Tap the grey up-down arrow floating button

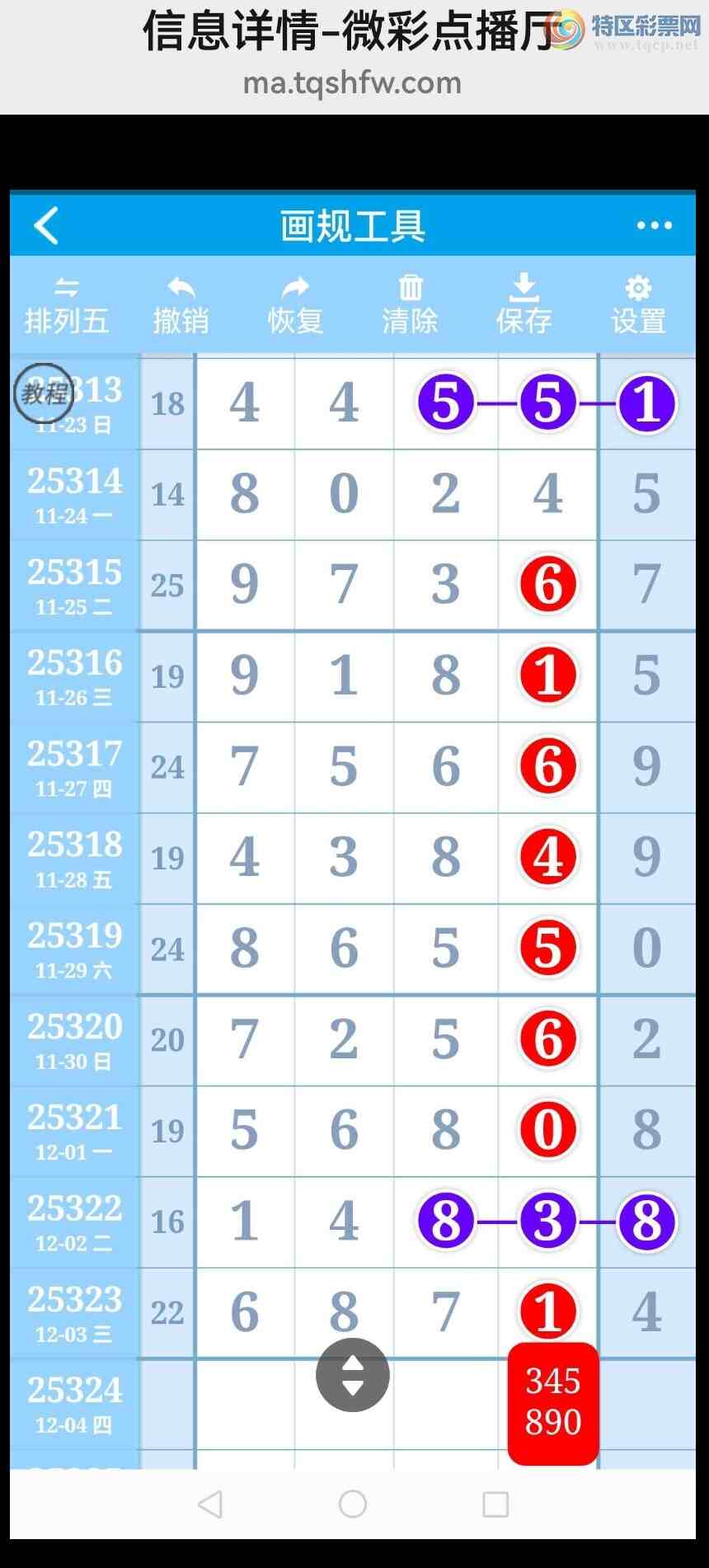click(x=353, y=1375)
